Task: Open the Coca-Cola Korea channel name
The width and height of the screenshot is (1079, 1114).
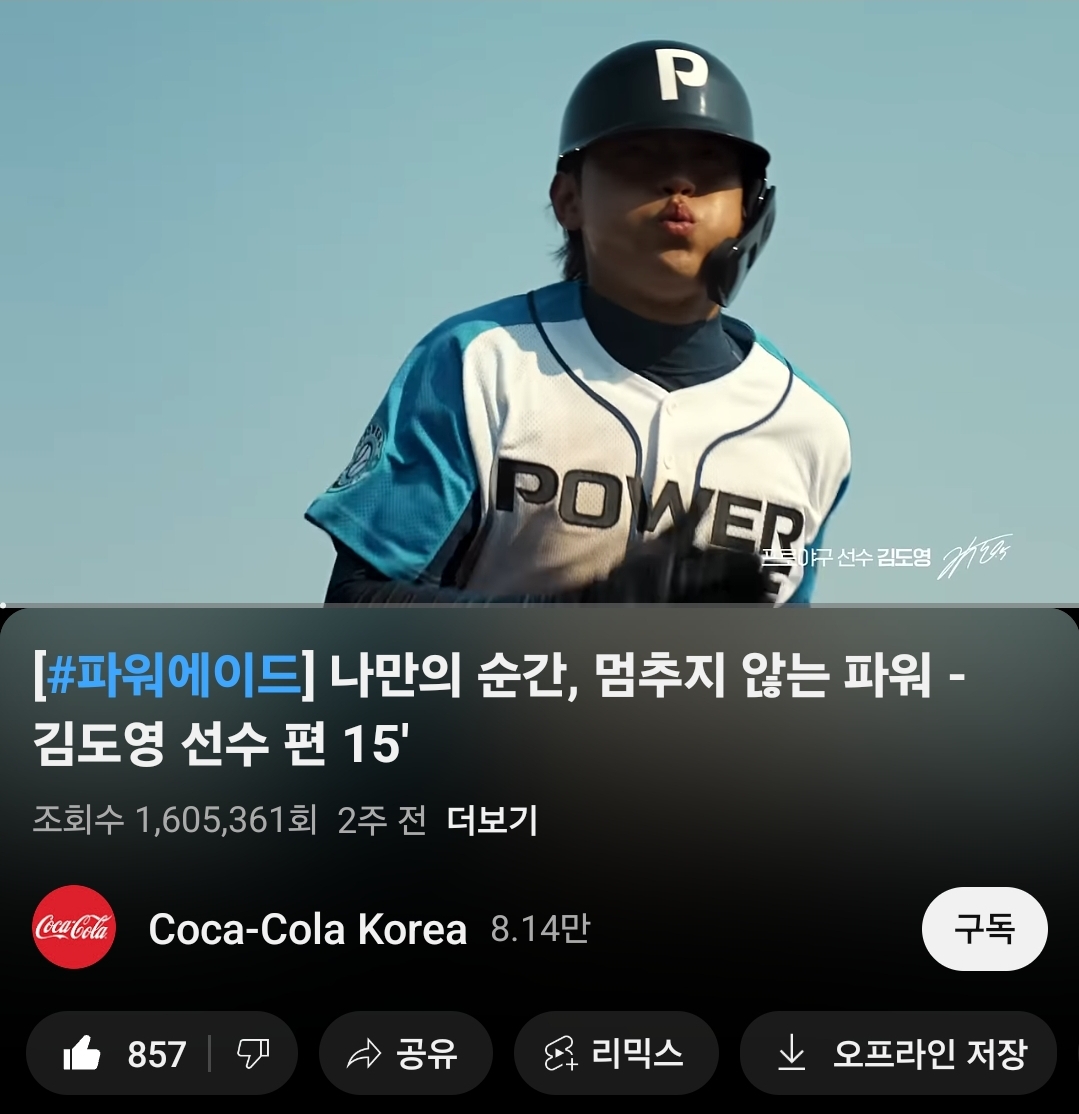Action: click(x=307, y=930)
